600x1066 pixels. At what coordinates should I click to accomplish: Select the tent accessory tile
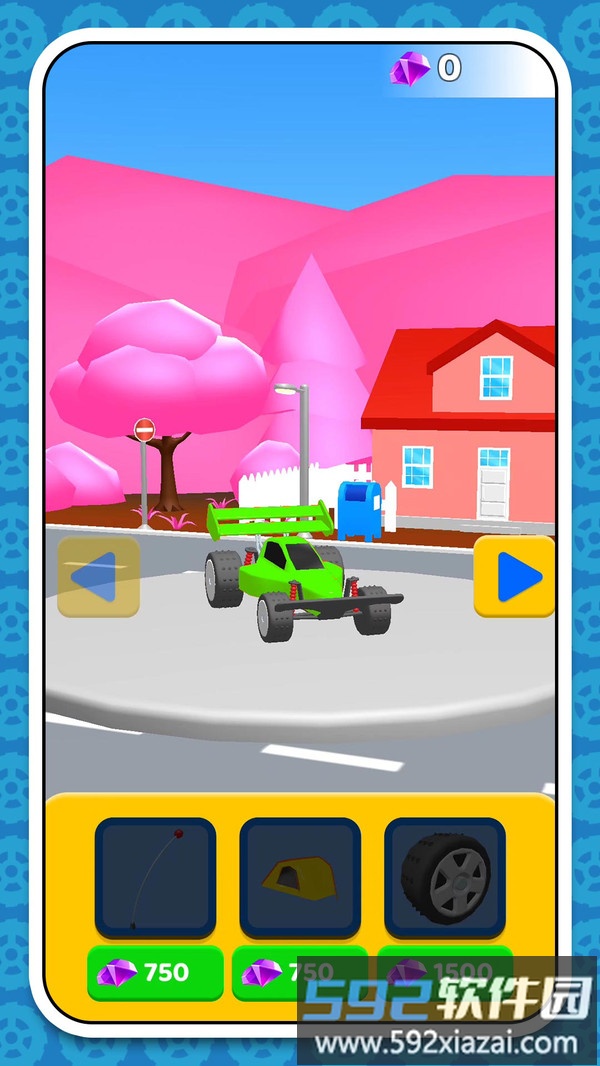coord(300,877)
